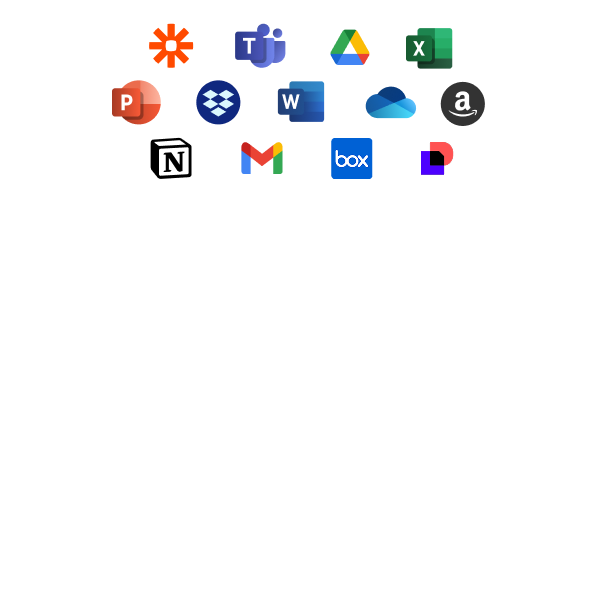The height and width of the screenshot is (600, 600).
Task: Open the Zapier app
Action: tap(171, 46)
